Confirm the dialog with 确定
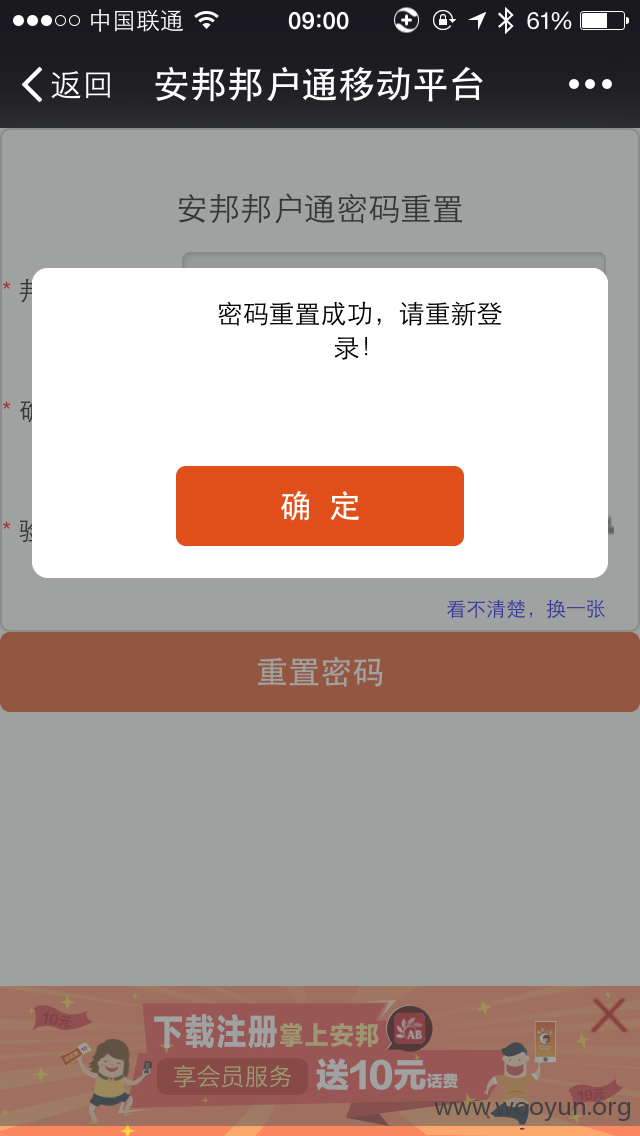Image resolution: width=640 pixels, height=1136 pixels. point(320,506)
